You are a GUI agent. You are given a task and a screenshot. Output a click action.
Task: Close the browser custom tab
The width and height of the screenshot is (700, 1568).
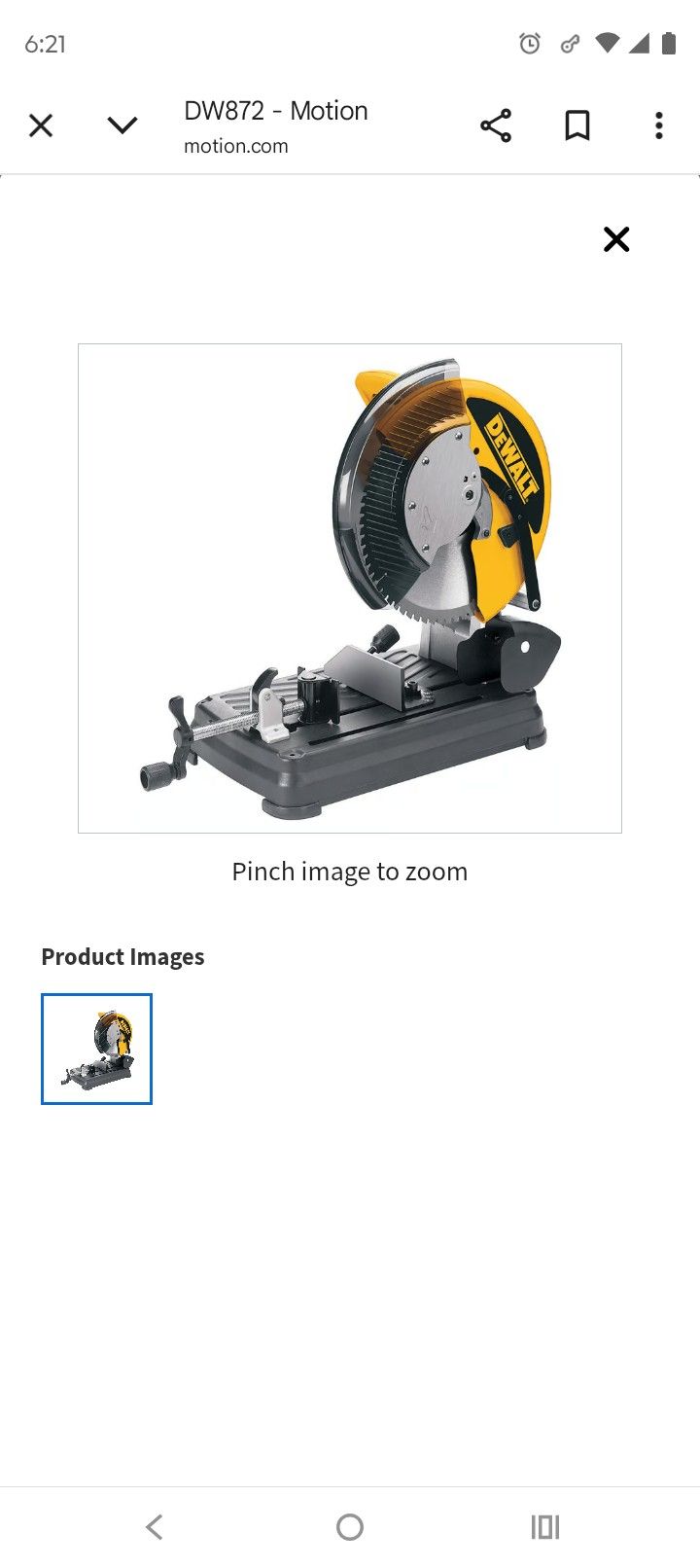pyautogui.click(x=41, y=125)
